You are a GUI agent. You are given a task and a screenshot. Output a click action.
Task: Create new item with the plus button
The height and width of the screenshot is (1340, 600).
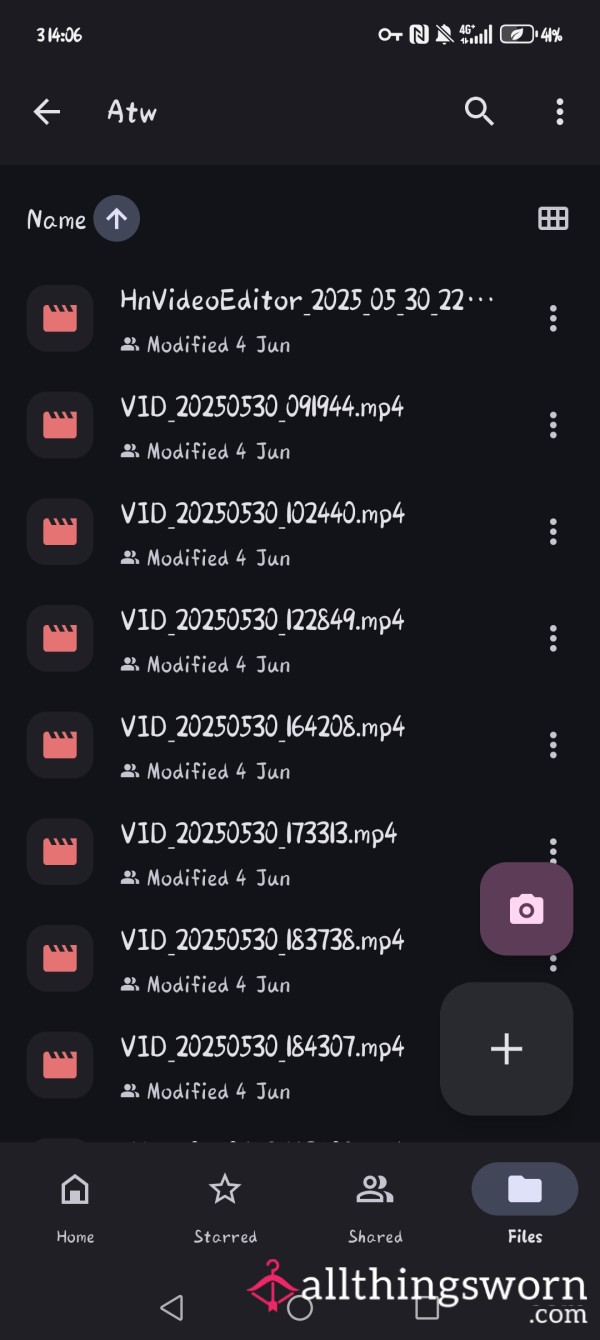(x=507, y=1049)
